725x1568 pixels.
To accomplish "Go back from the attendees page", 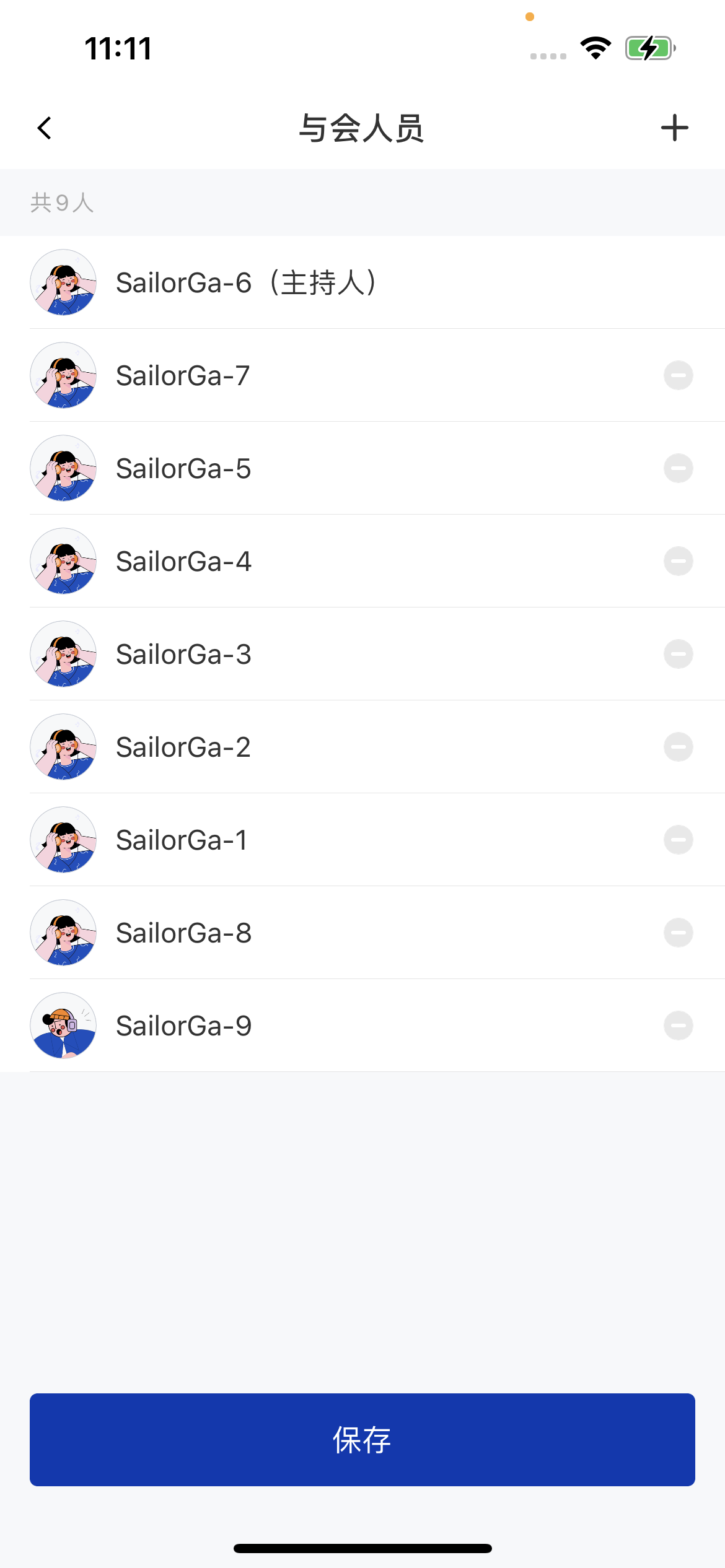I will [45, 128].
